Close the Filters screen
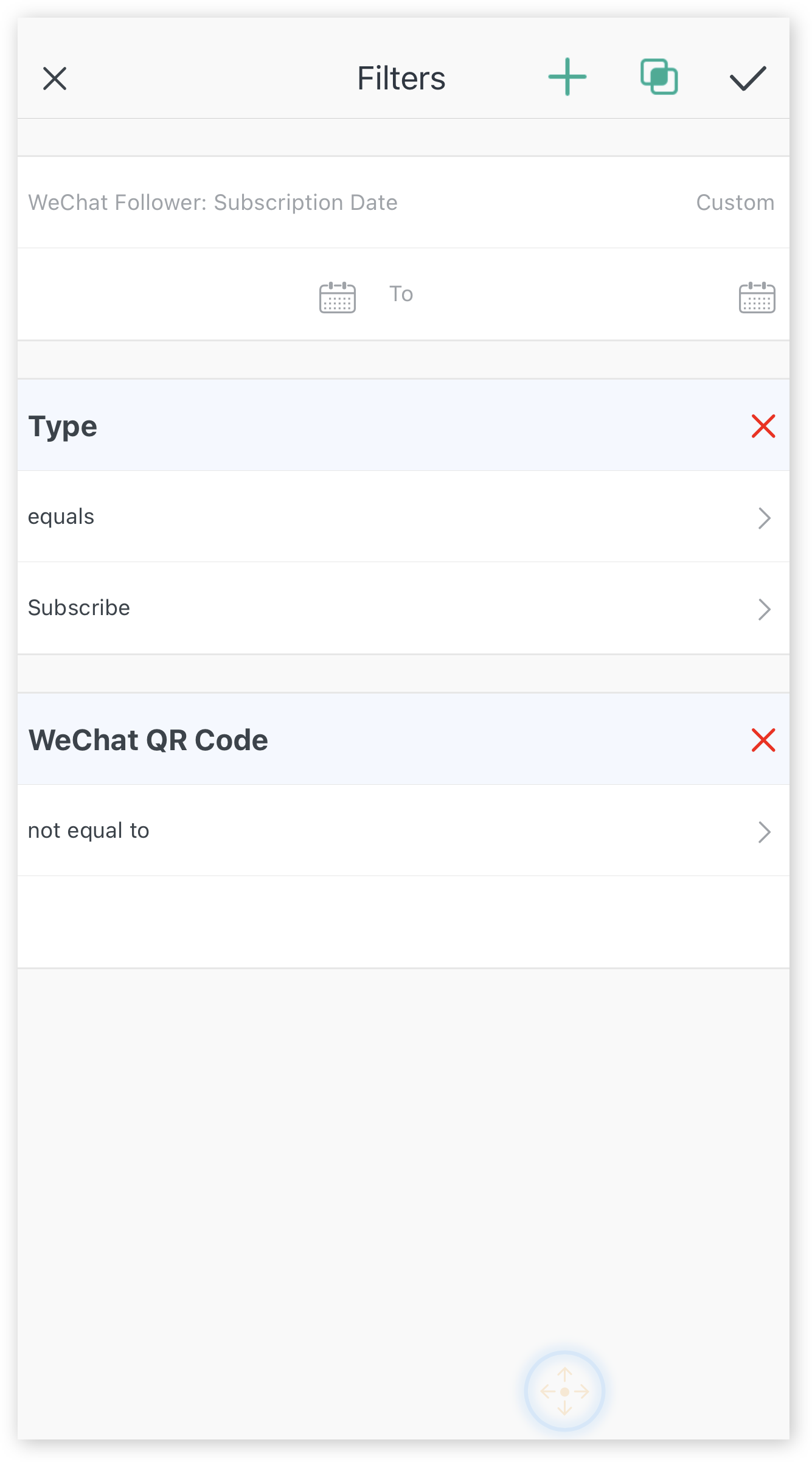 coord(55,78)
